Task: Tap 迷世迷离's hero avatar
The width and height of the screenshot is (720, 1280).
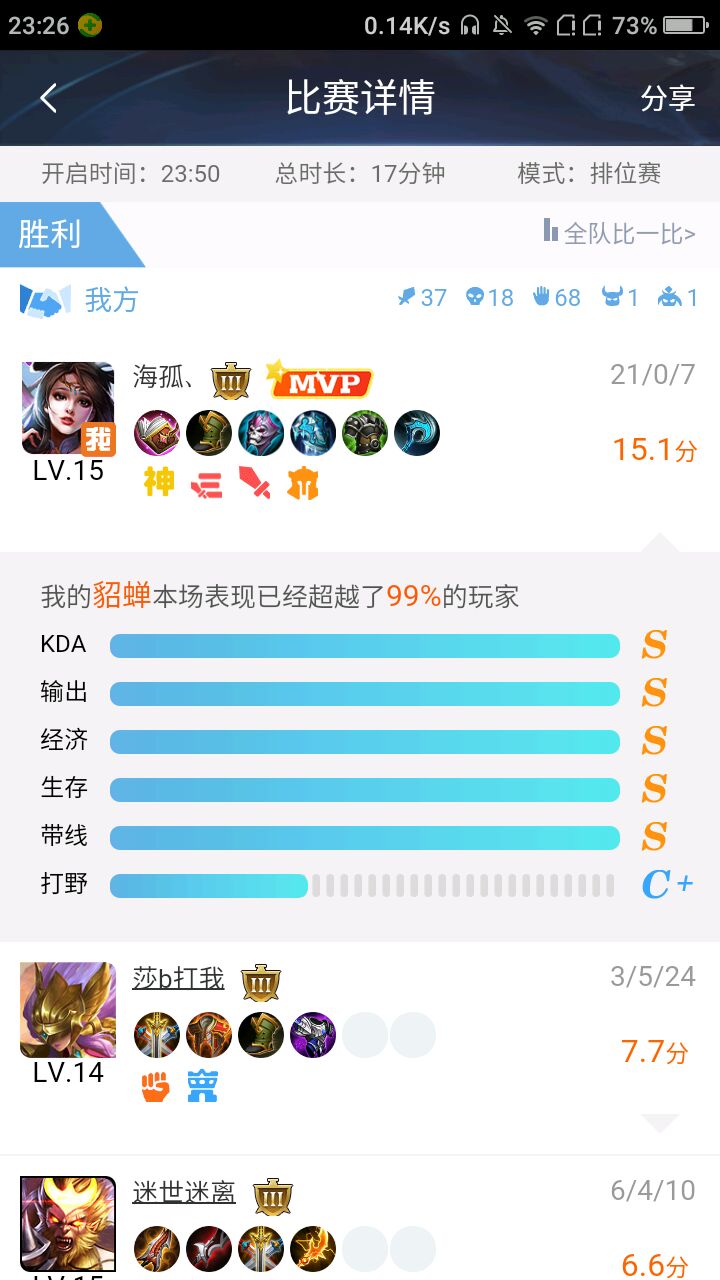Action: (68, 1222)
